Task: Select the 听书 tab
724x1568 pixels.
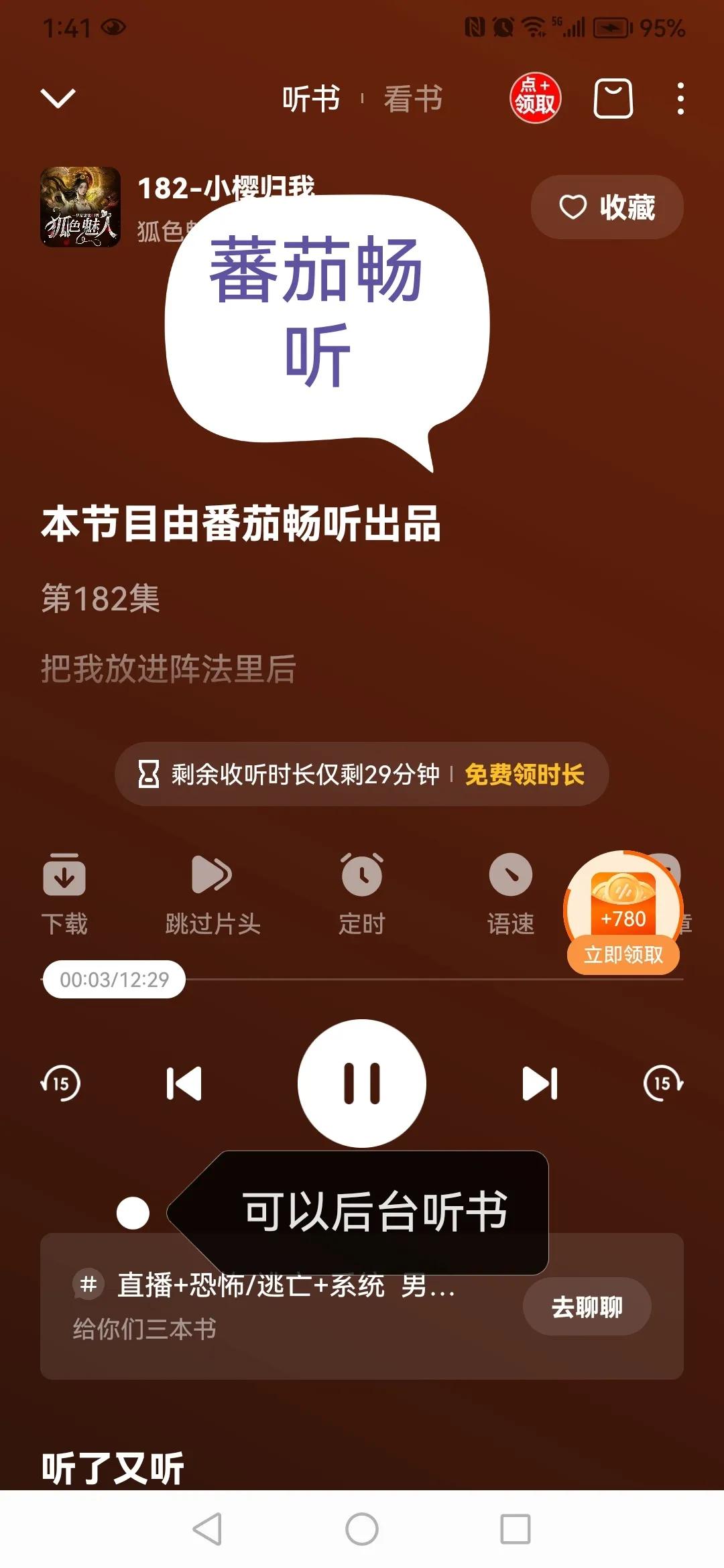Action: pos(310,98)
